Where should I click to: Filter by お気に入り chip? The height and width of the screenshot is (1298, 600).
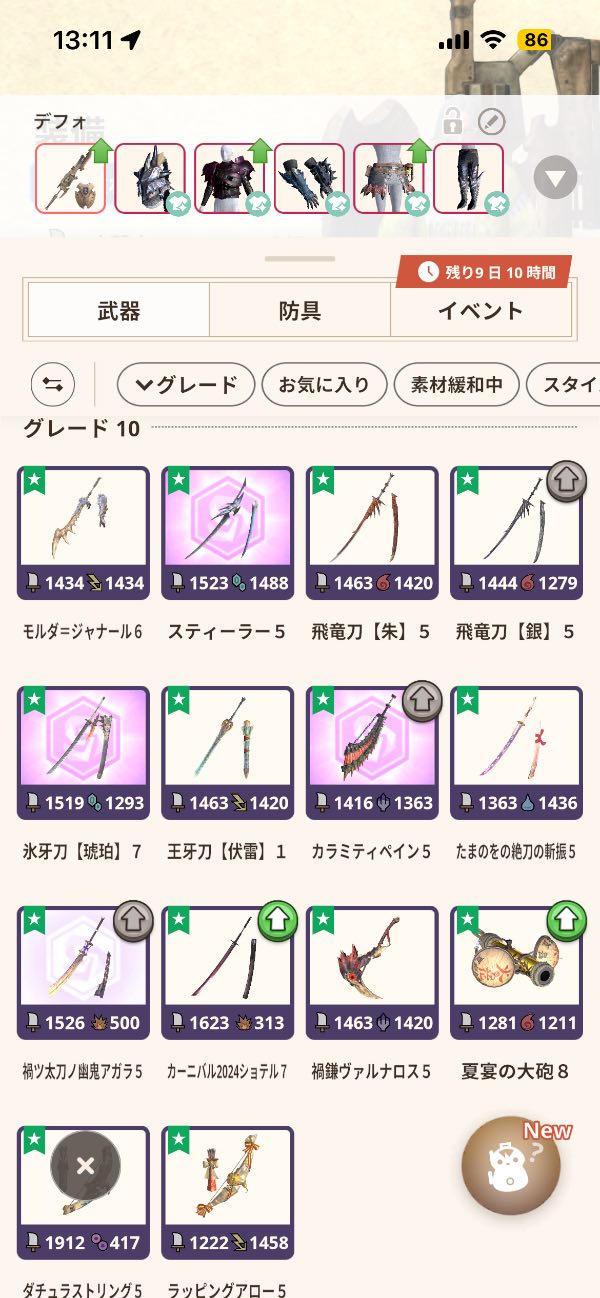point(323,384)
